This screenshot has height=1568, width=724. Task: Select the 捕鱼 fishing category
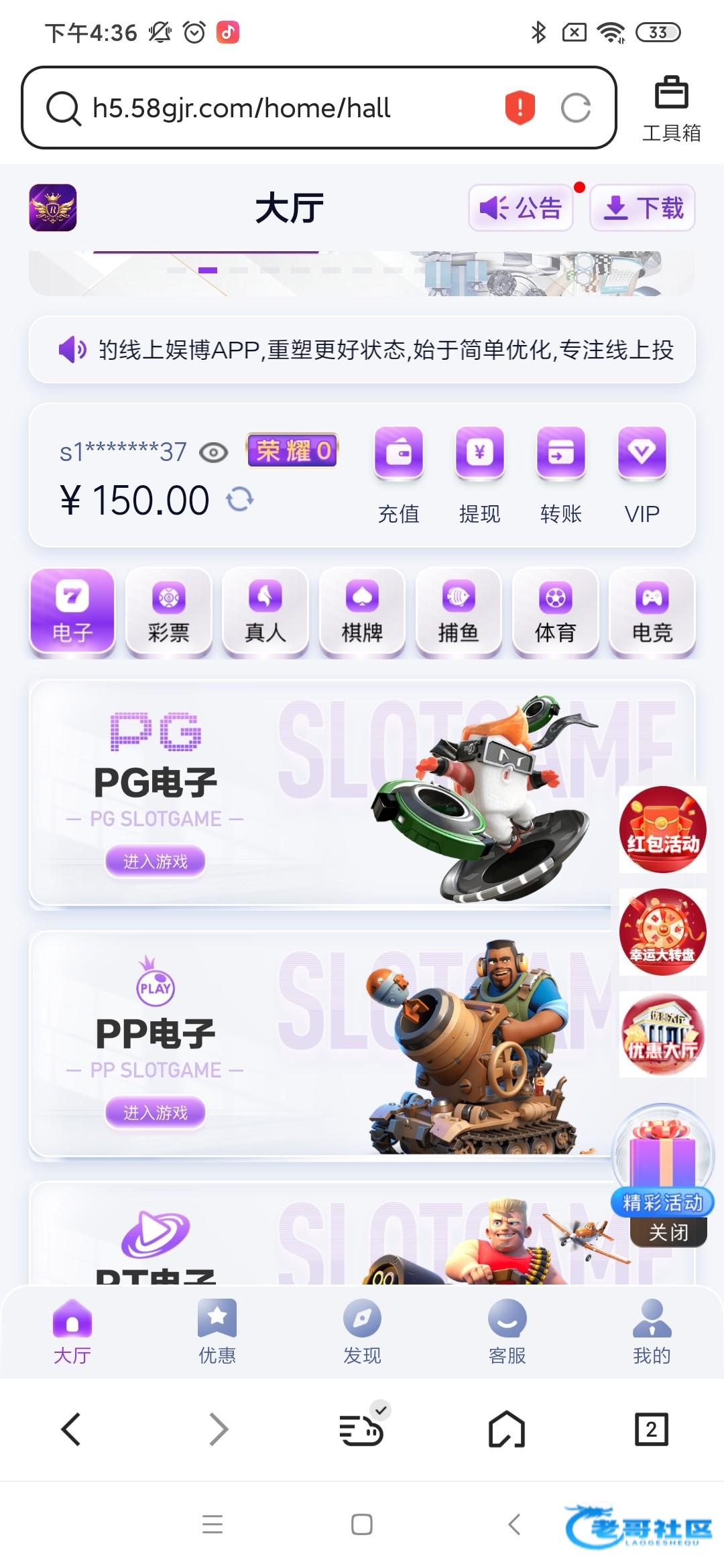tap(459, 612)
